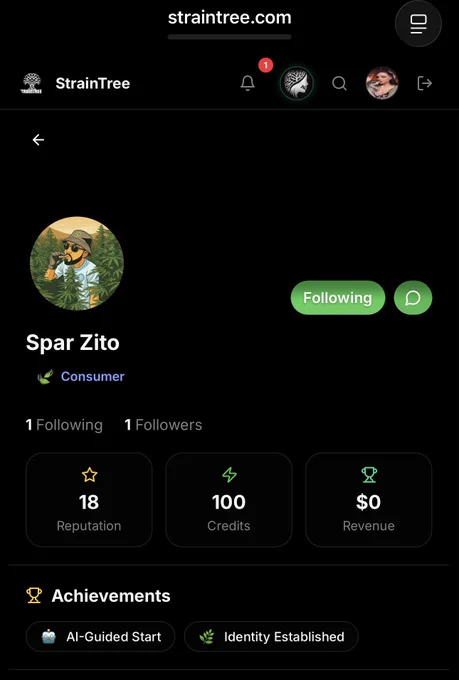459x680 pixels.
Task: Go back with the left arrow
Action: (x=38, y=140)
